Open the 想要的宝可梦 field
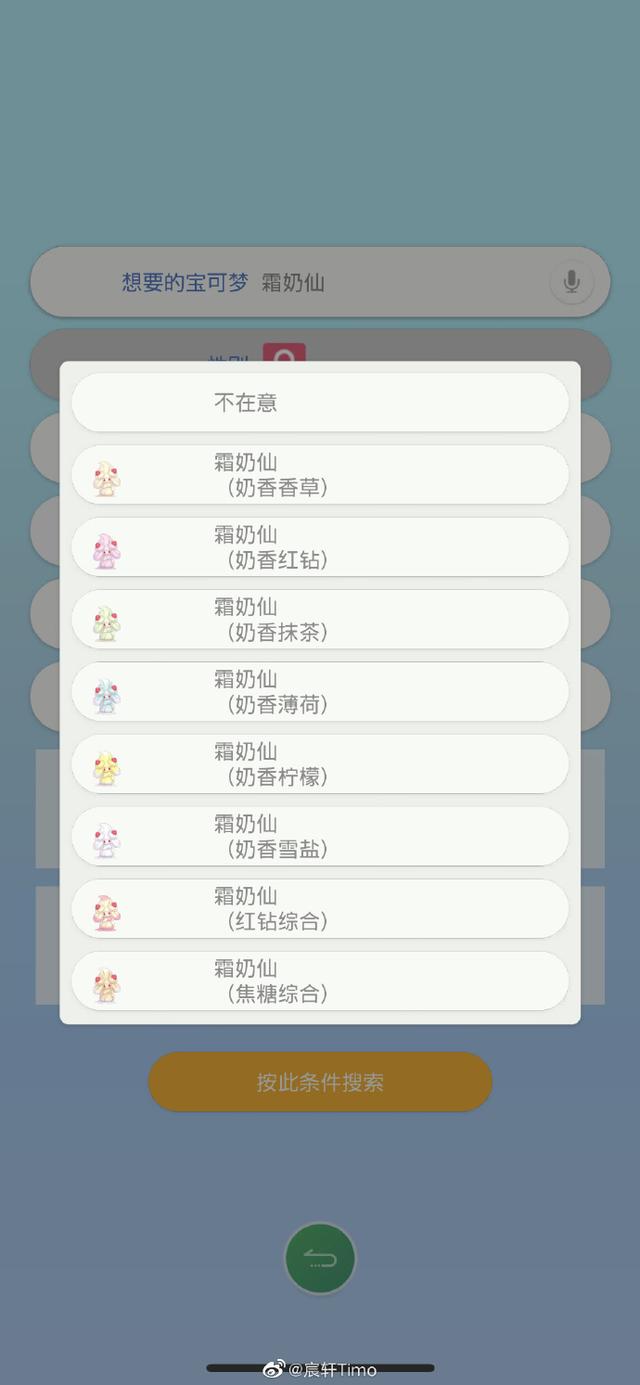 (320, 282)
